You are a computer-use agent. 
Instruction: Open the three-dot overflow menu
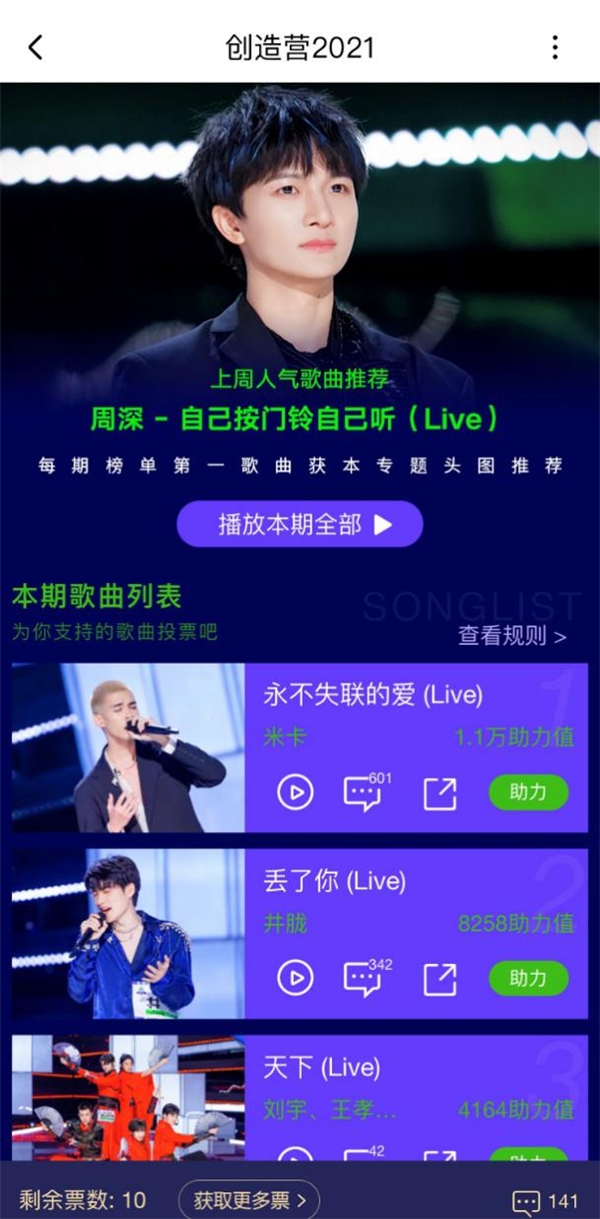coord(555,47)
